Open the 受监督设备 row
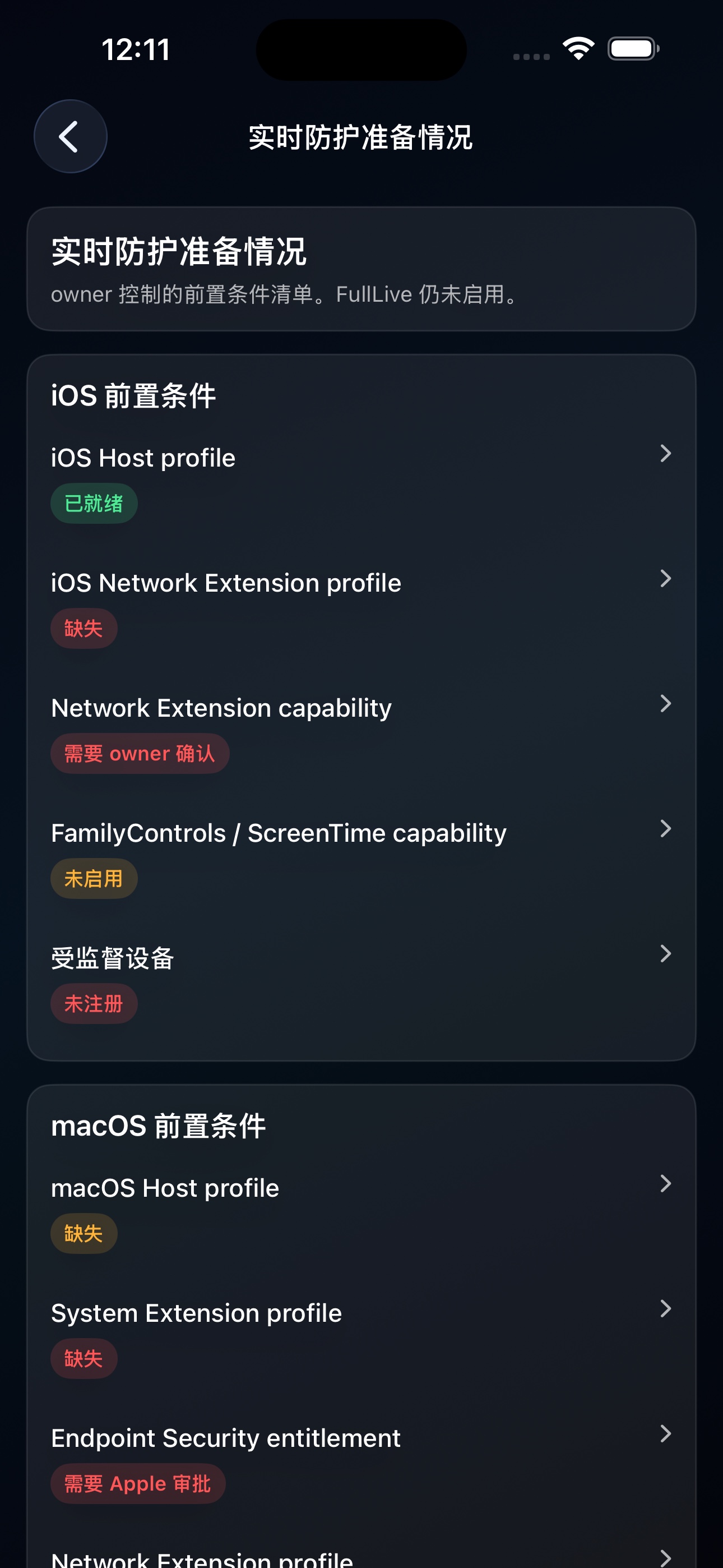723x1568 pixels. pos(361,983)
